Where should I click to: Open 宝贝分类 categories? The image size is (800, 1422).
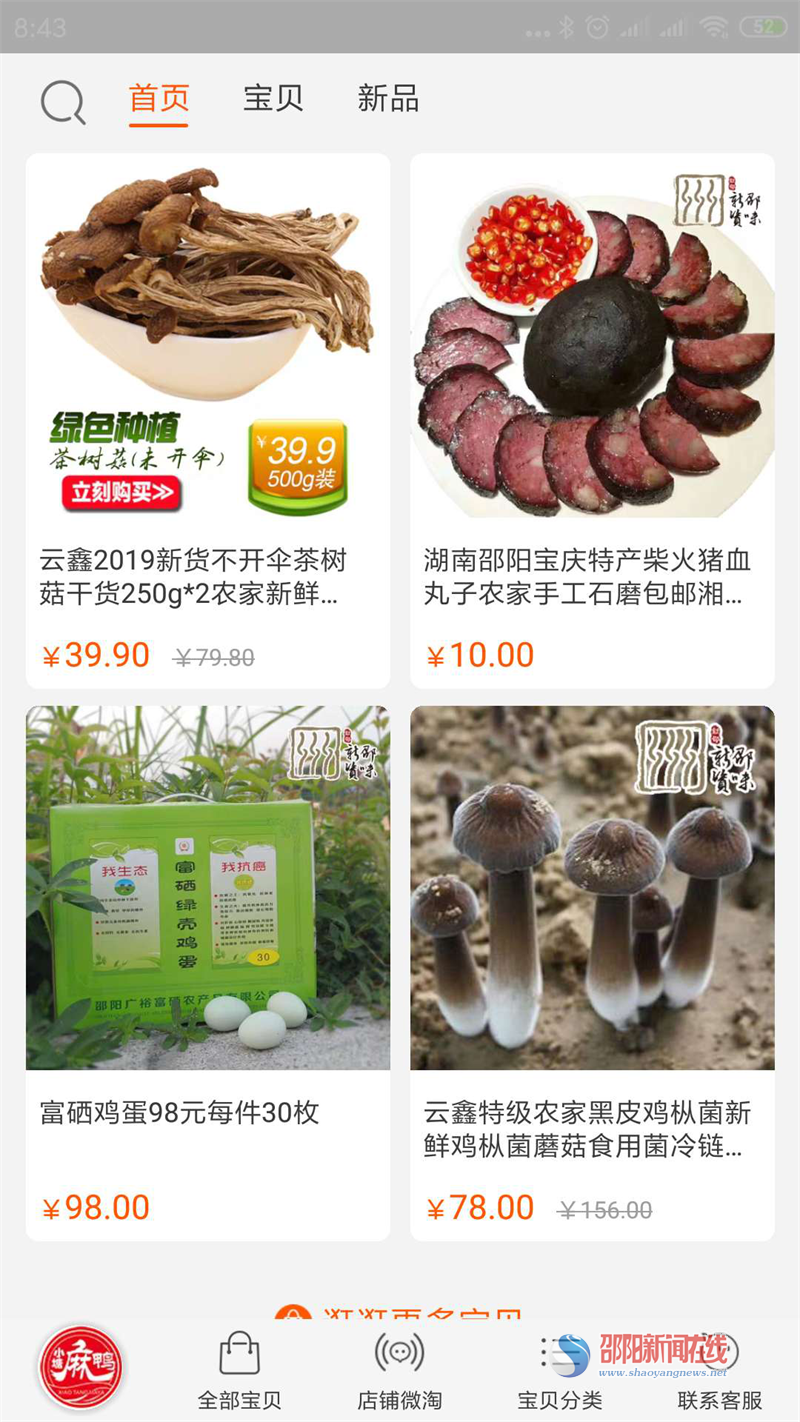pyautogui.click(x=560, y=1370)
